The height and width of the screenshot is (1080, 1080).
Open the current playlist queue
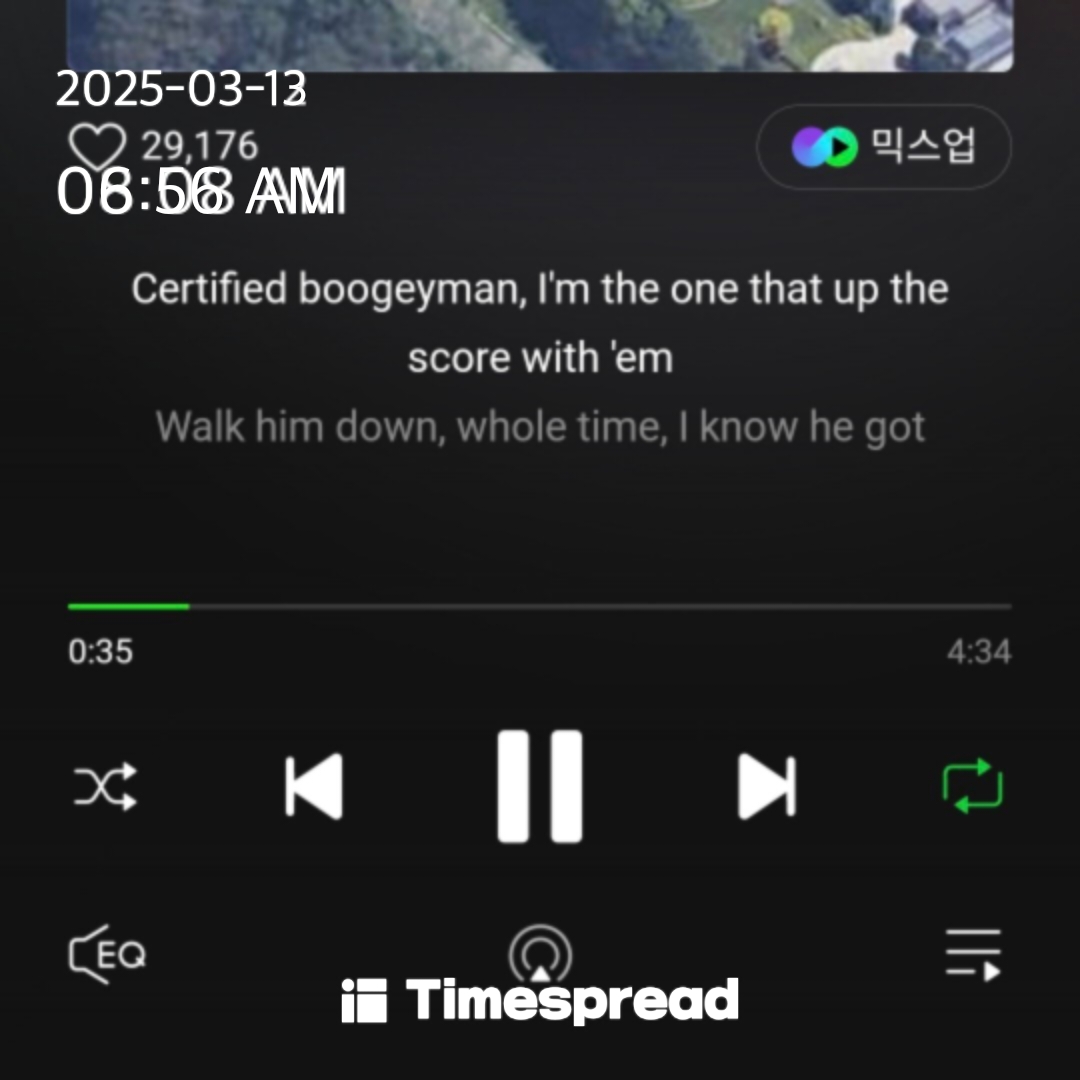[973, 954]
